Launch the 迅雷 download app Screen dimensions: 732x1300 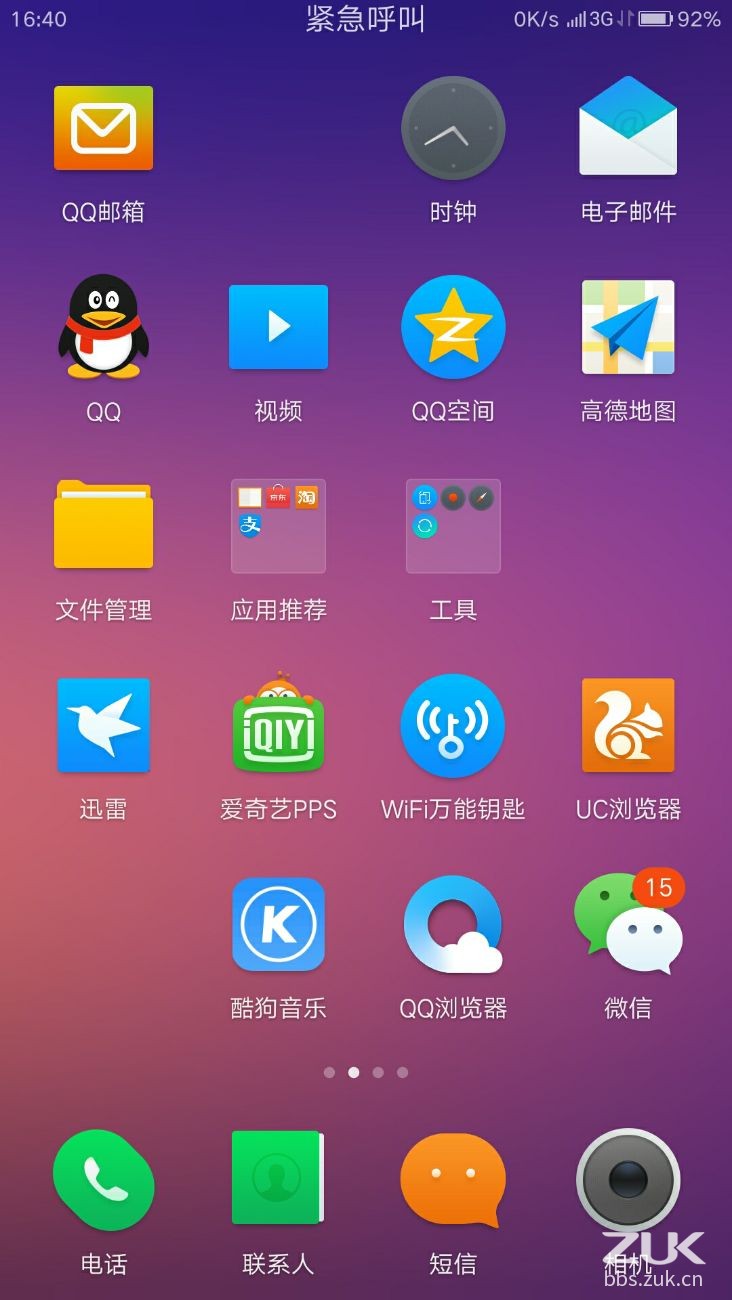pyautogui.click(x=103, y=725)
